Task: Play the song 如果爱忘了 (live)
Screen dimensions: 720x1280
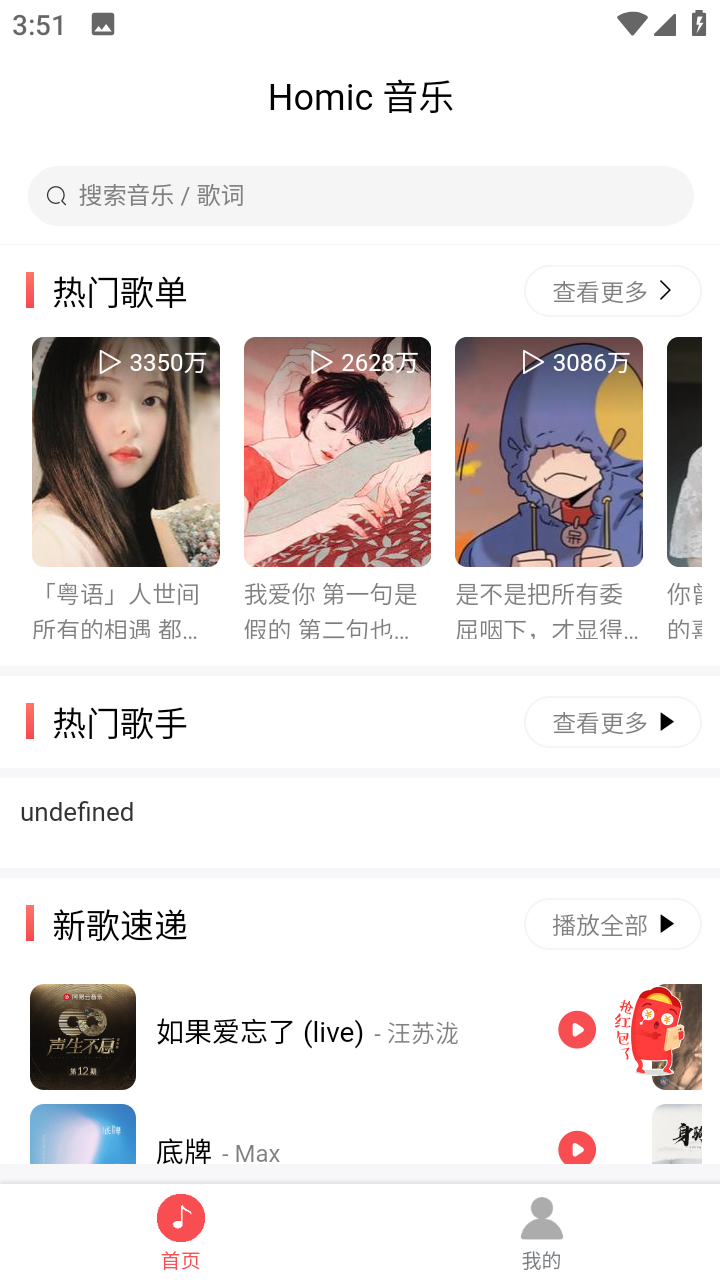Action: pyautogui.click(x=577, y=1030)
